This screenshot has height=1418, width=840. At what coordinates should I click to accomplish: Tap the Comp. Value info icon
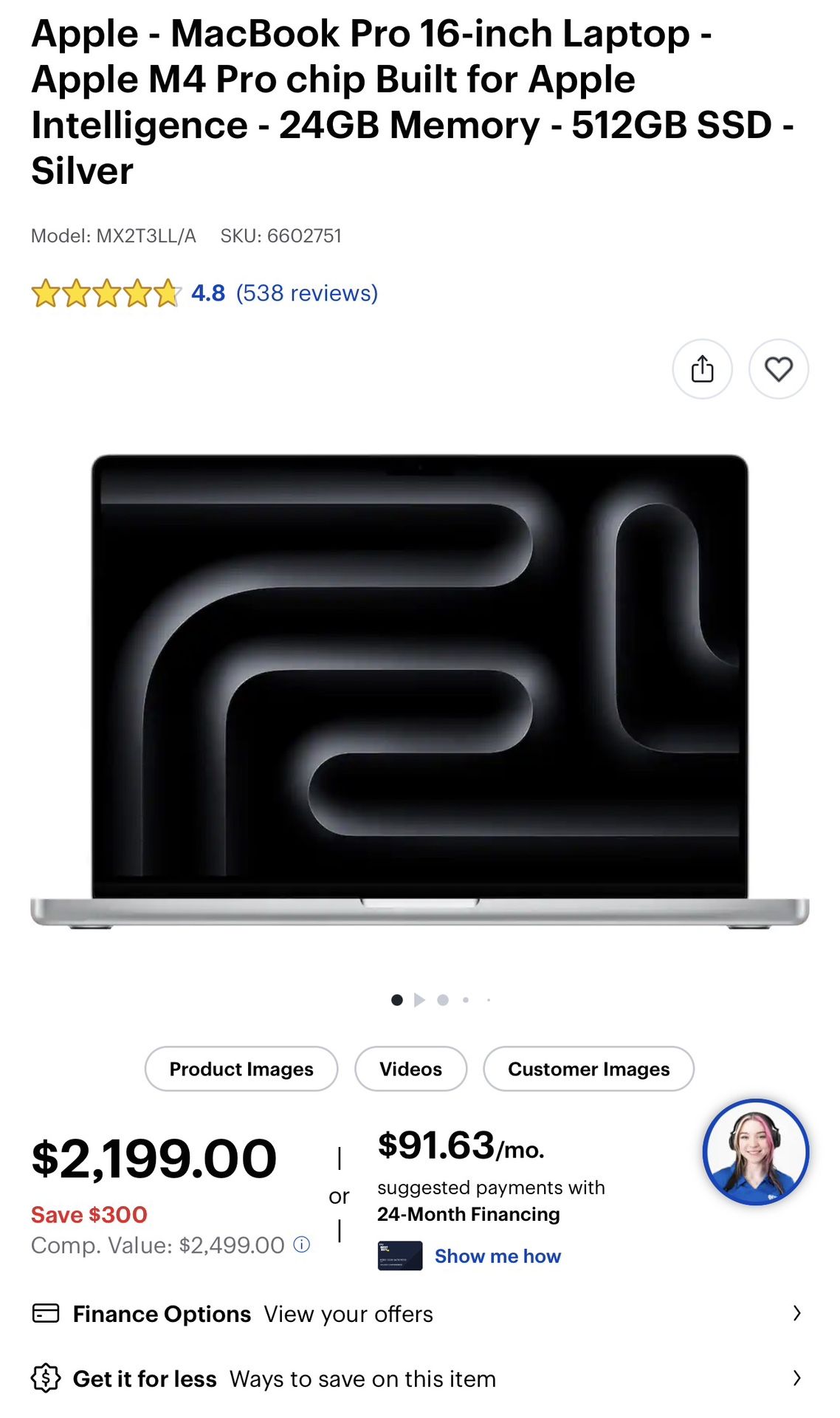[301, 1244]
